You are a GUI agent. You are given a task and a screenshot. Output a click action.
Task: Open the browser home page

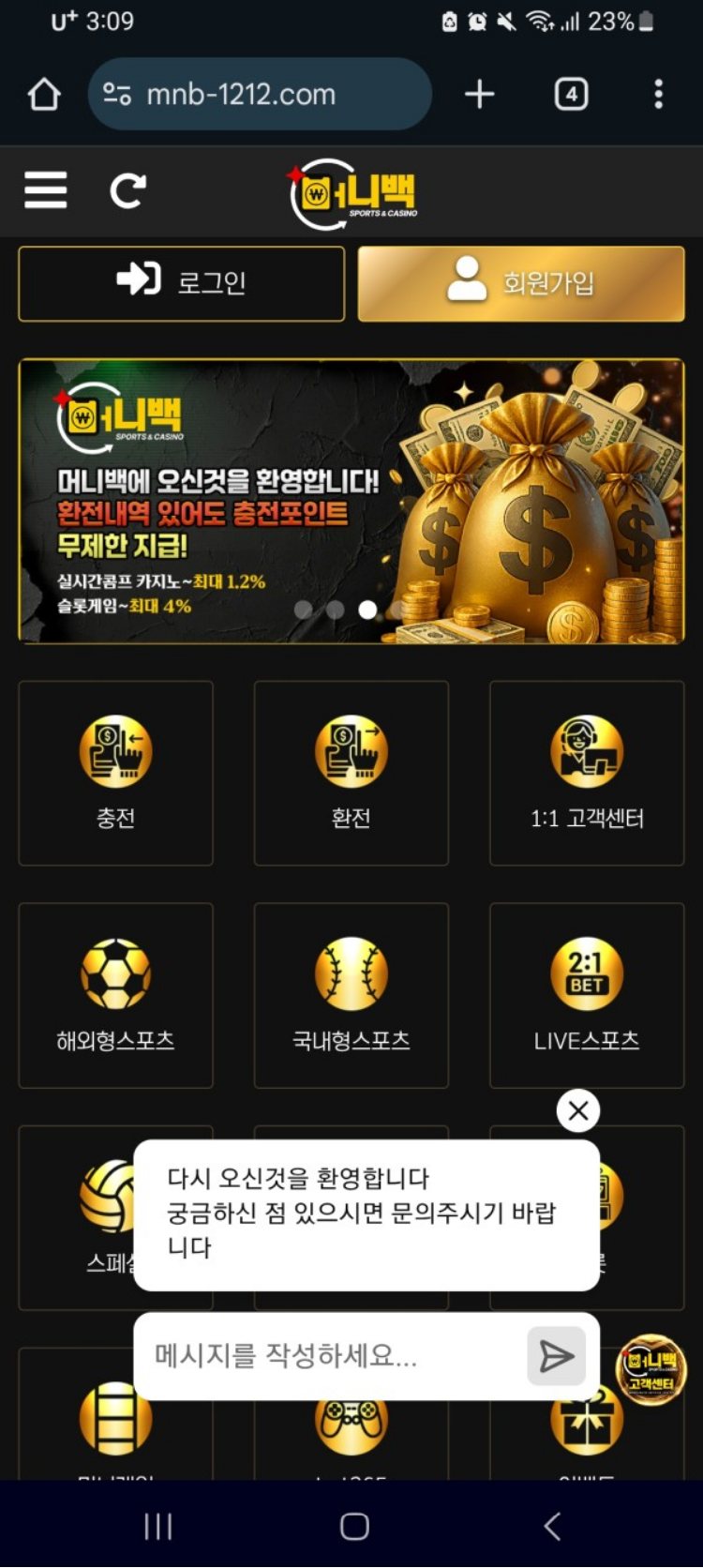44,94
